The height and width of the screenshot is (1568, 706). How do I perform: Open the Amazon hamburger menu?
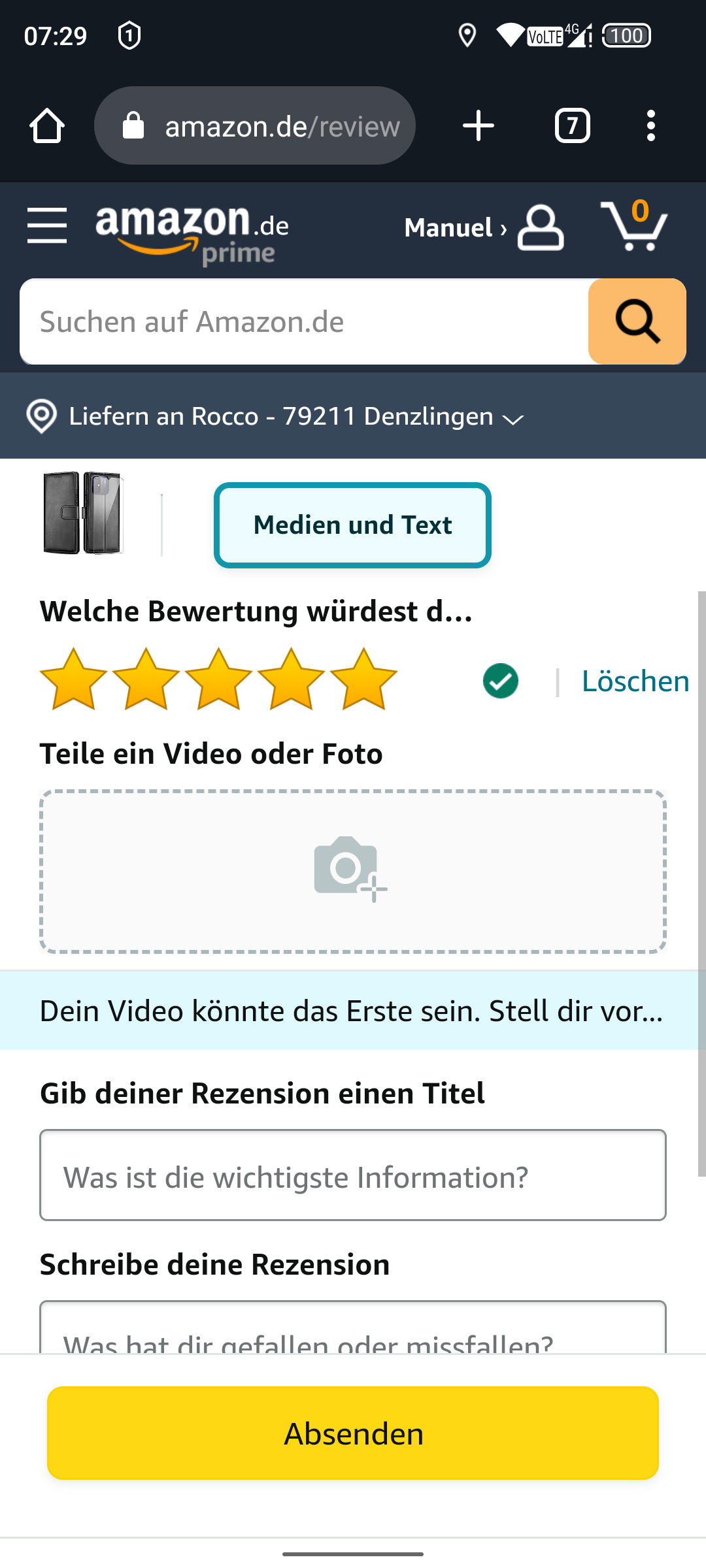click(x=47, y=226)
